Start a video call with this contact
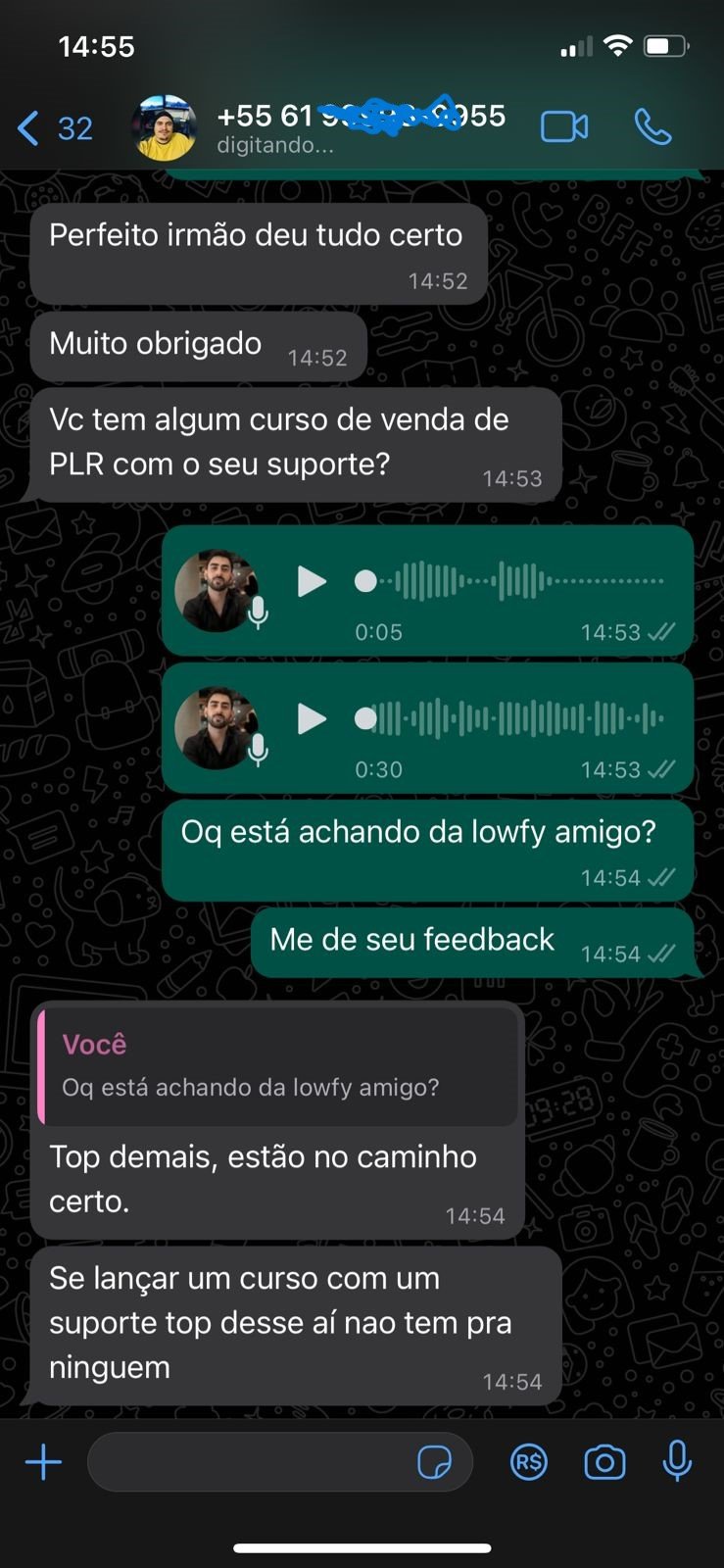 tap(564, 127)
